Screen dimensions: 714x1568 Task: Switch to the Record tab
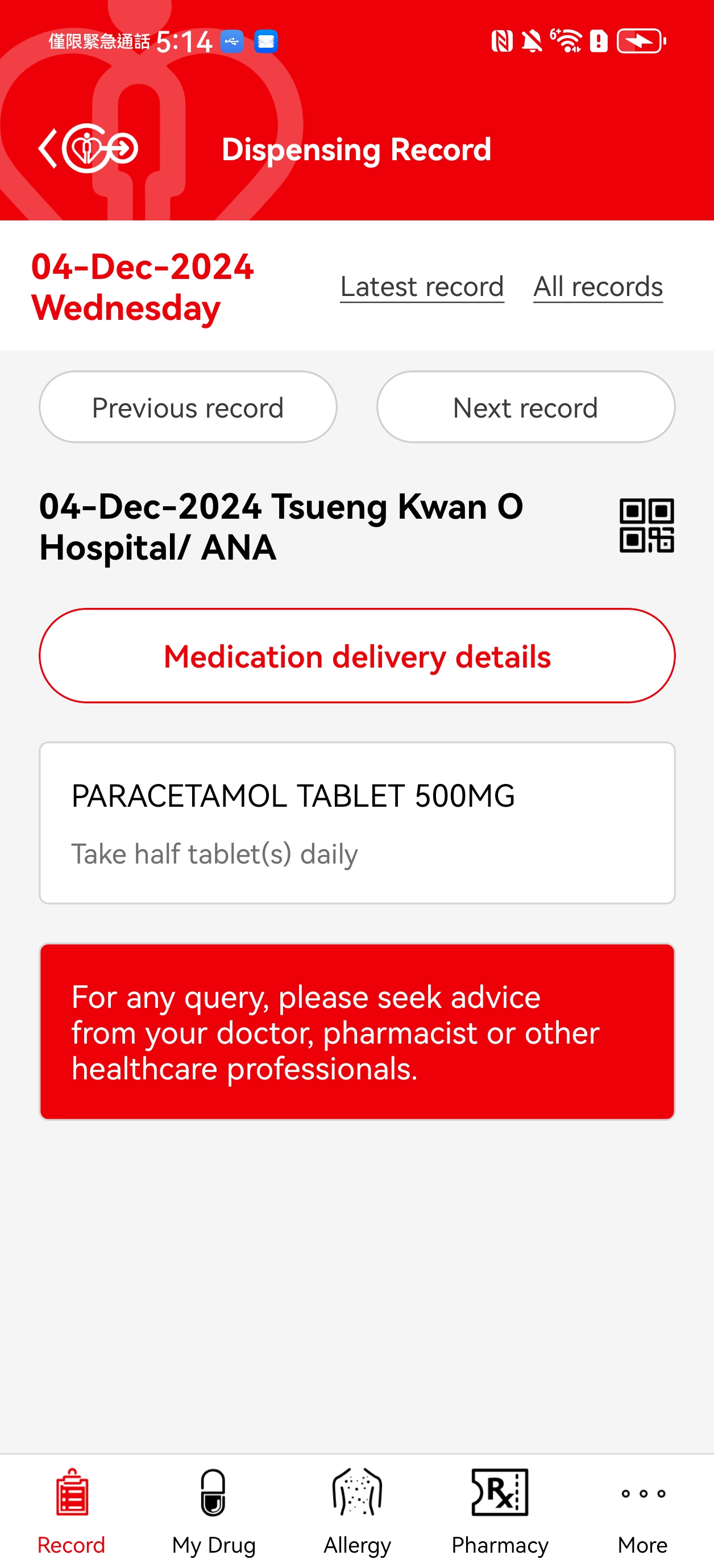pos(71,1511)
